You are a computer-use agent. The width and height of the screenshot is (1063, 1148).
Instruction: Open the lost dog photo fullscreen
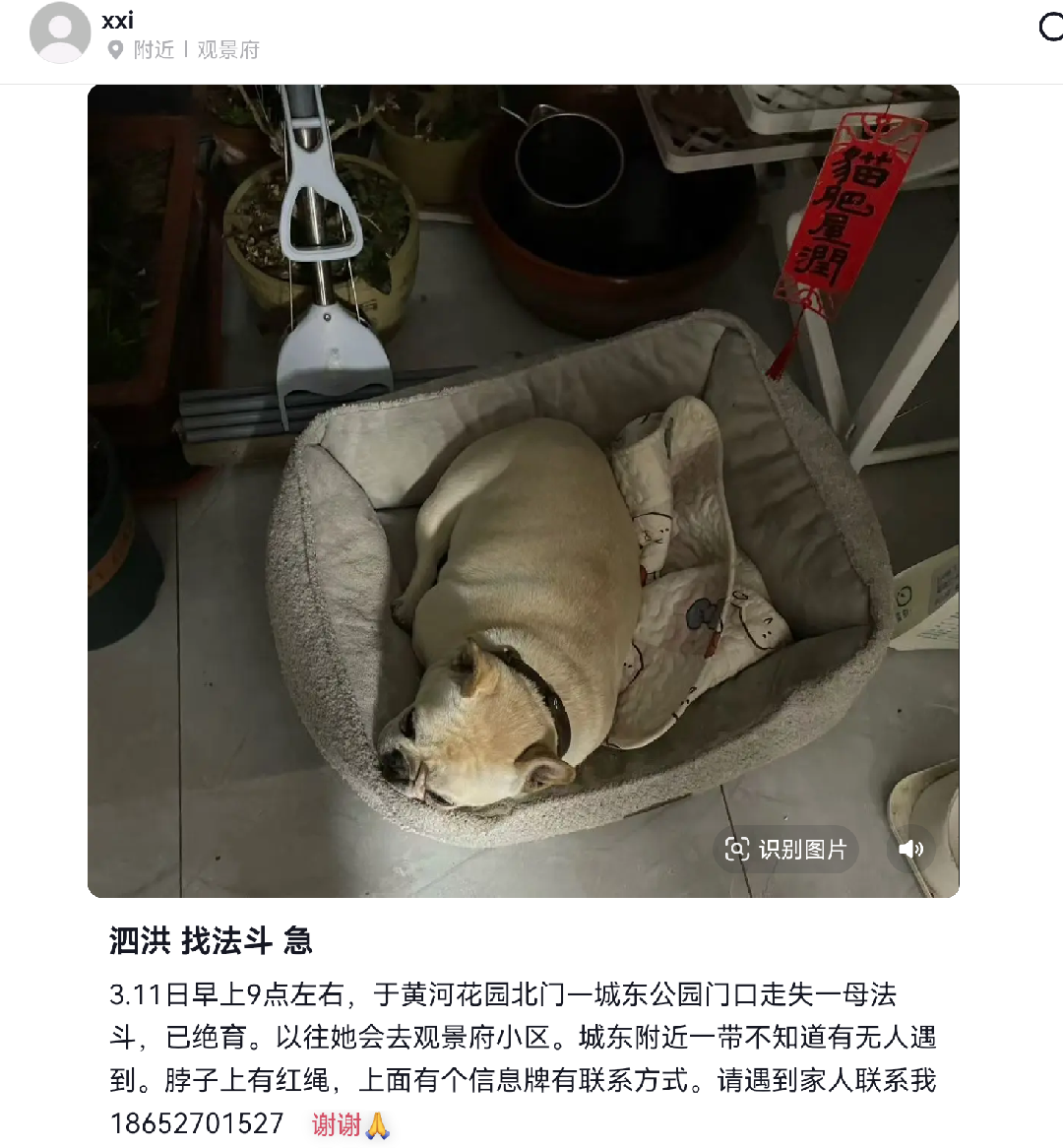coord(523,473)
